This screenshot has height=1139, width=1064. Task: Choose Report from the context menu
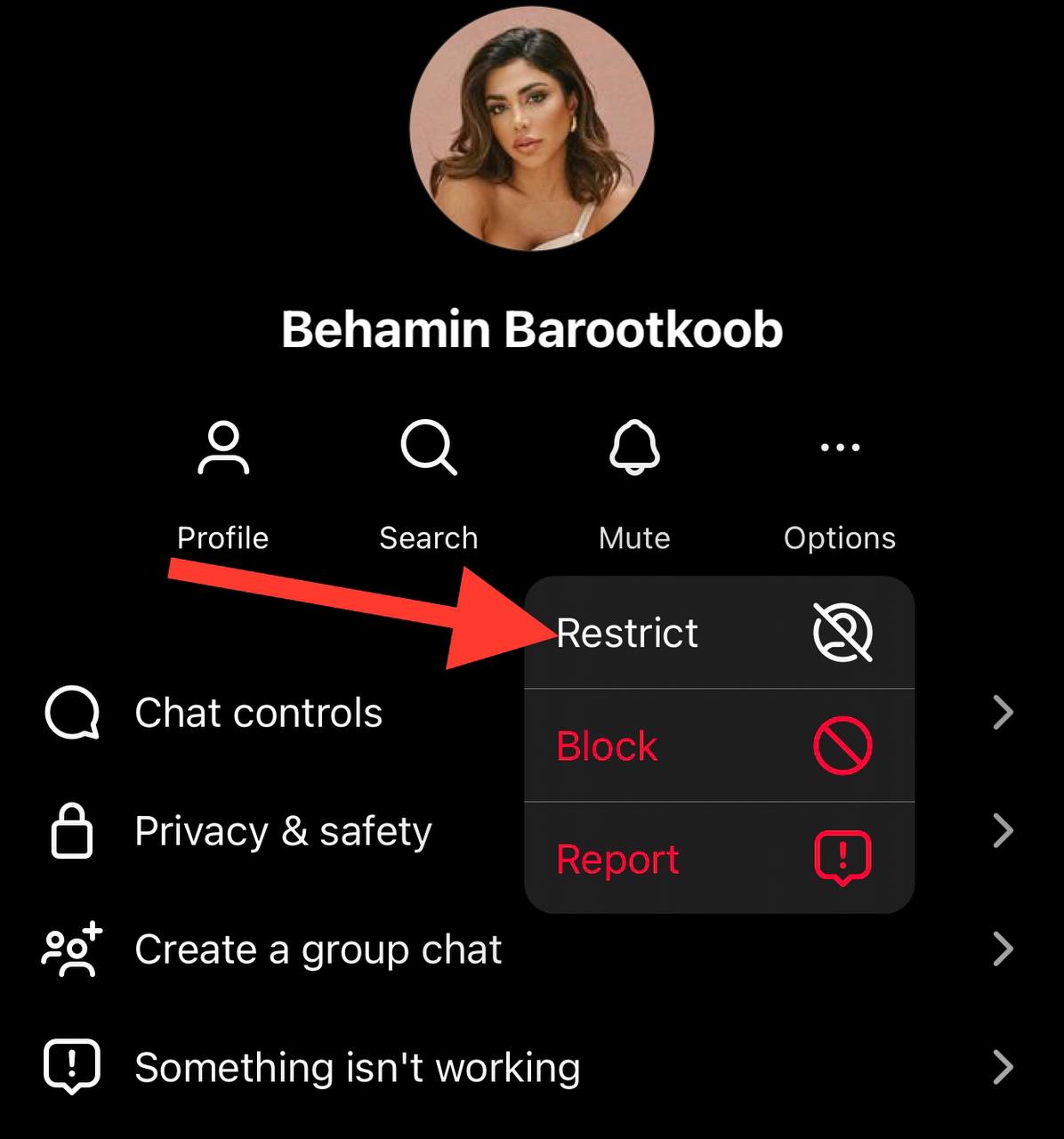[617, 859]
